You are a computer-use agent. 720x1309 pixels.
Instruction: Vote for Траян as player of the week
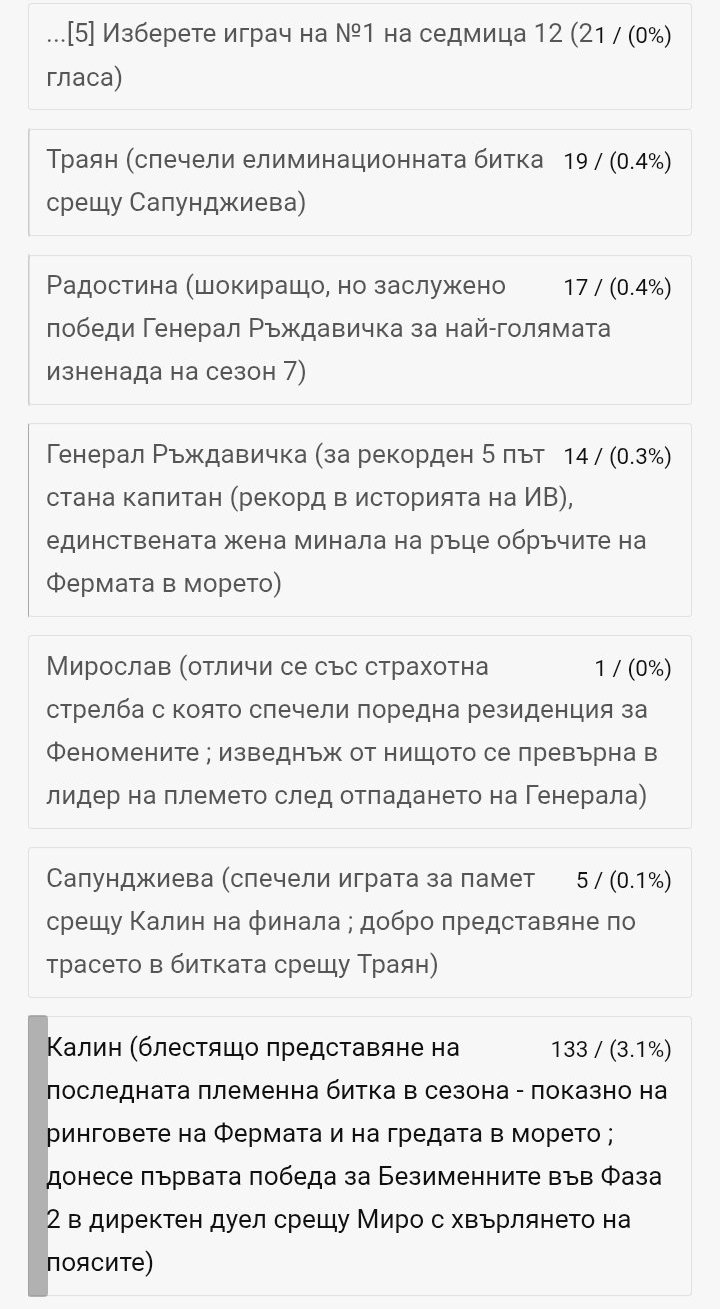(x=360, y=182)
